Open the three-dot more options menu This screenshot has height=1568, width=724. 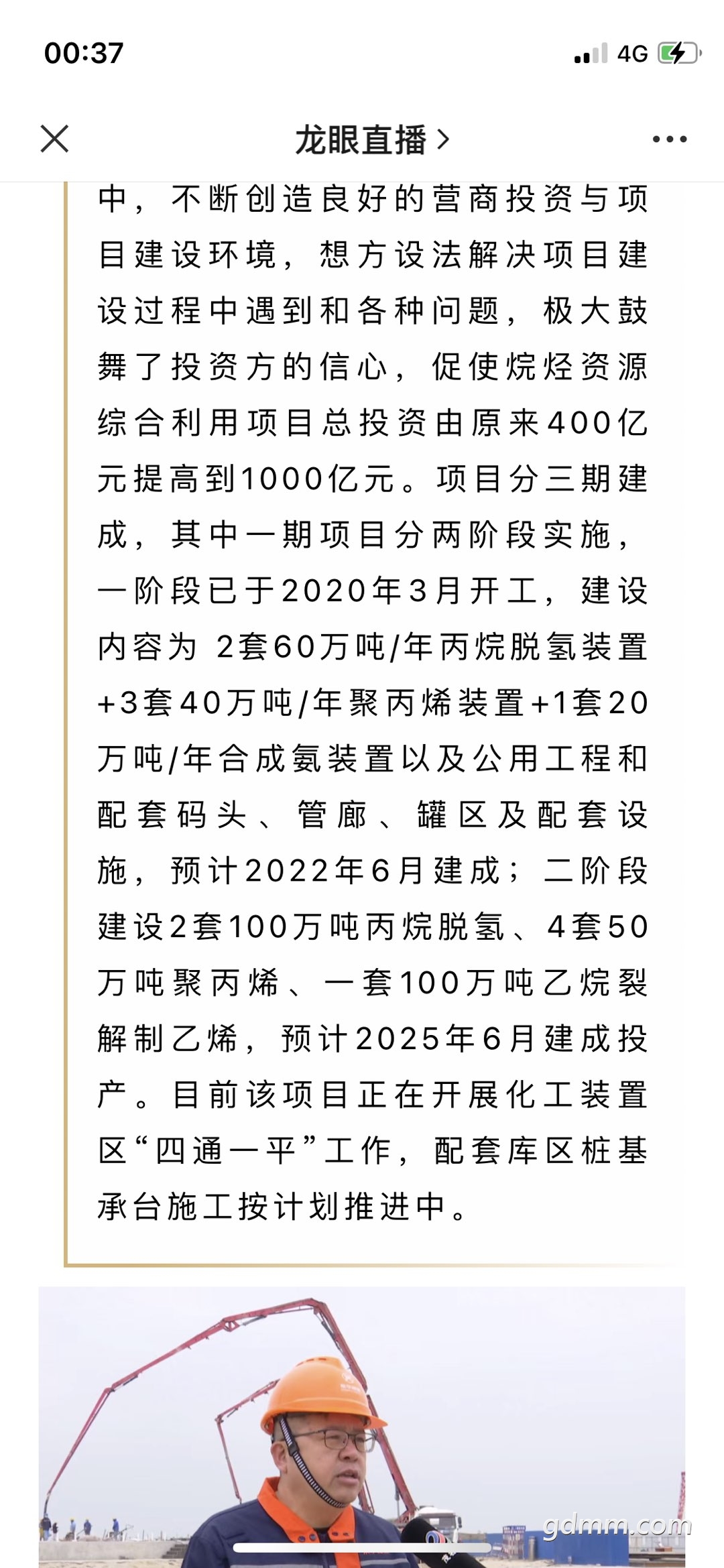click(x=670, y=139)
